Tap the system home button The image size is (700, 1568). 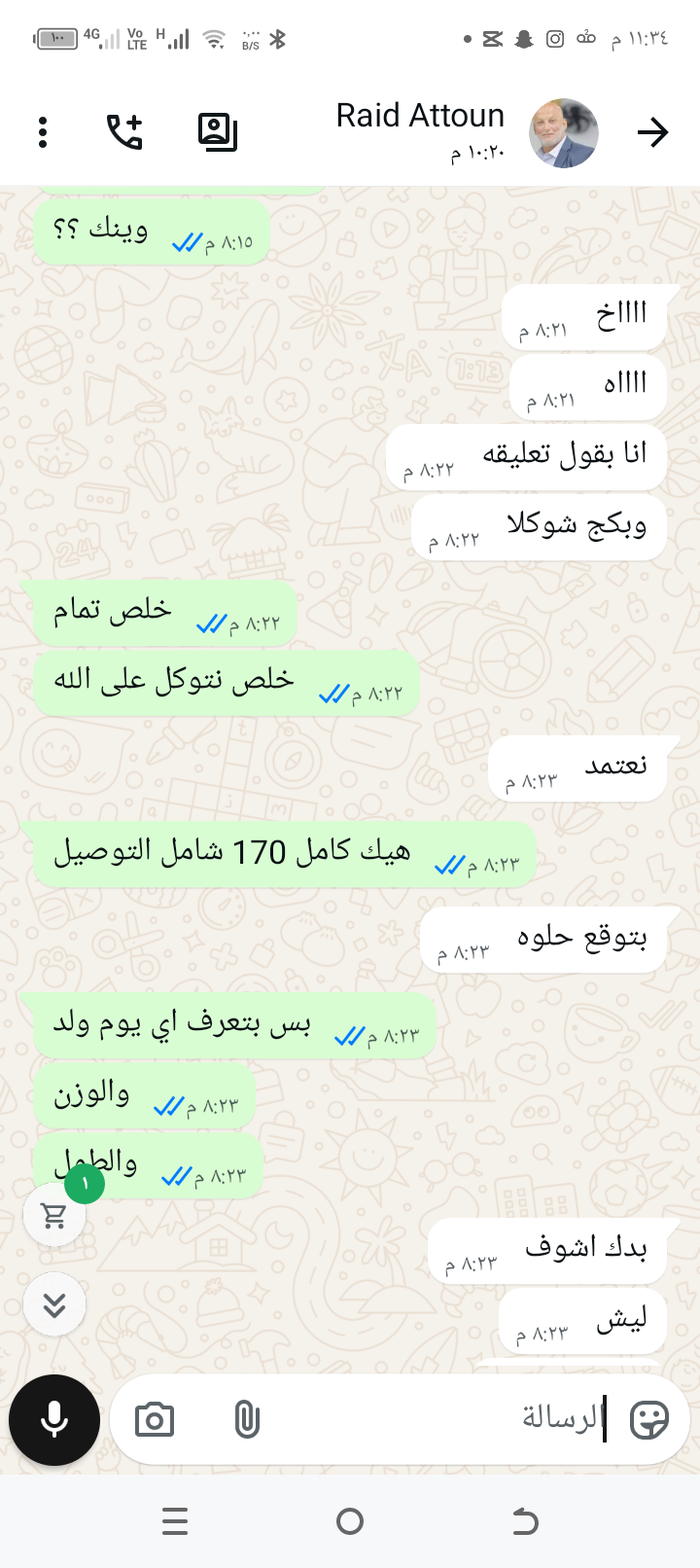click(x=350, y=1521)
